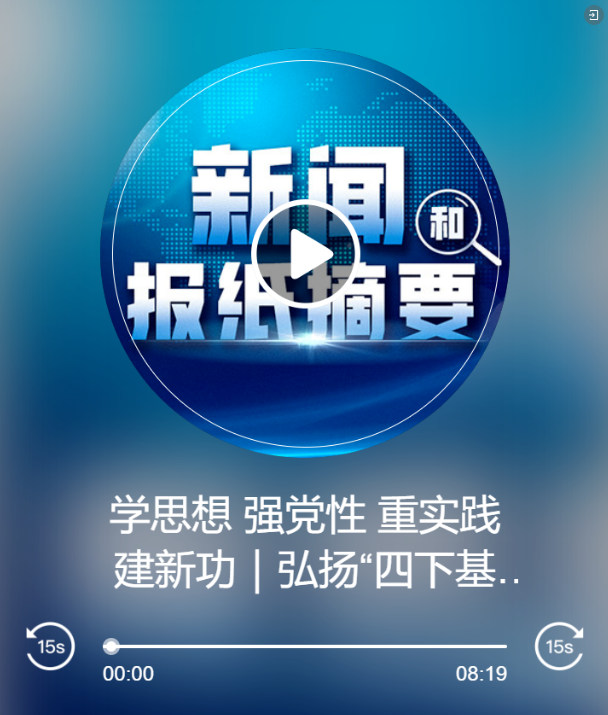Tap the audio progress bar
This screenshot has height=715, width=608.
(305, 646)
